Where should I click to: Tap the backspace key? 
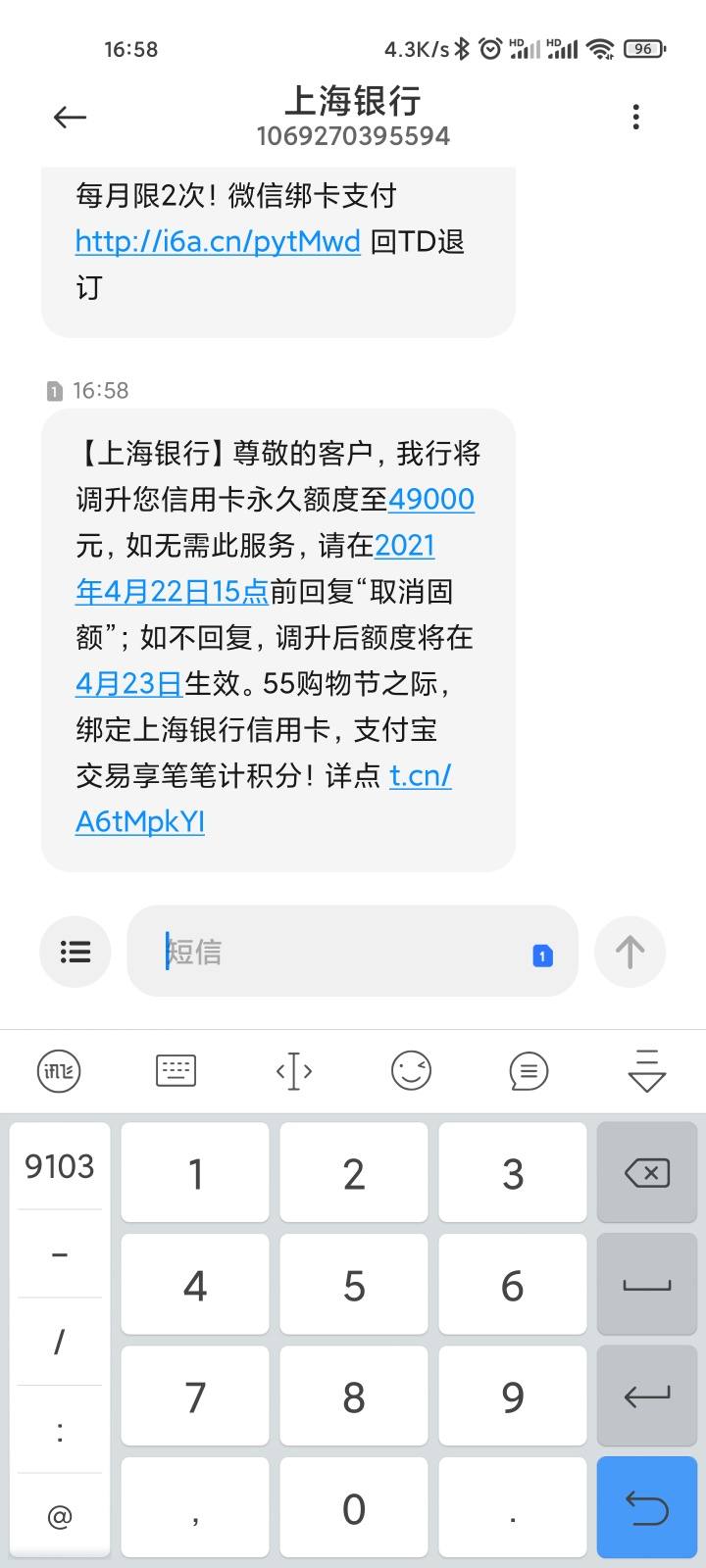click(x=647, y=1173)
